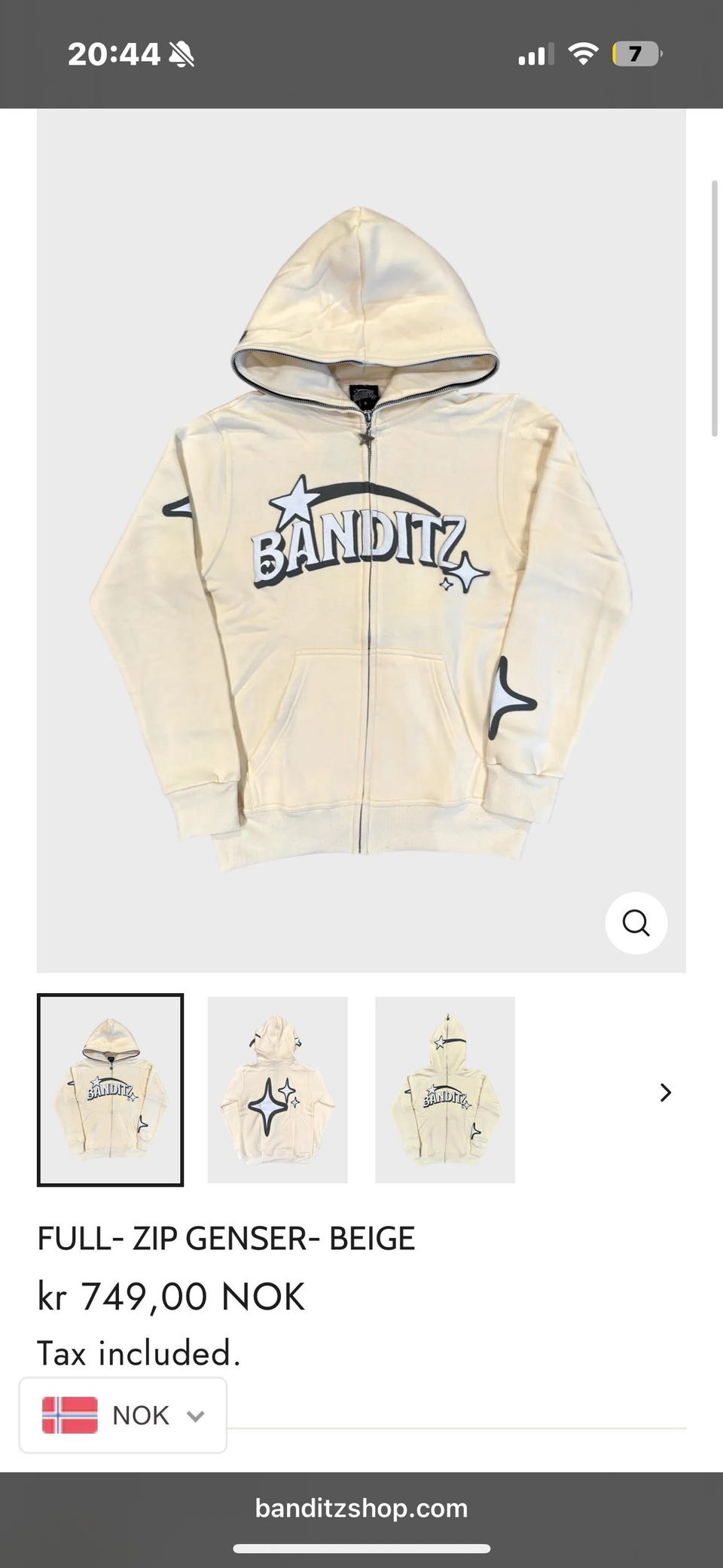Go to the next thumbnails with arrow

click(x=665, y=1093)
